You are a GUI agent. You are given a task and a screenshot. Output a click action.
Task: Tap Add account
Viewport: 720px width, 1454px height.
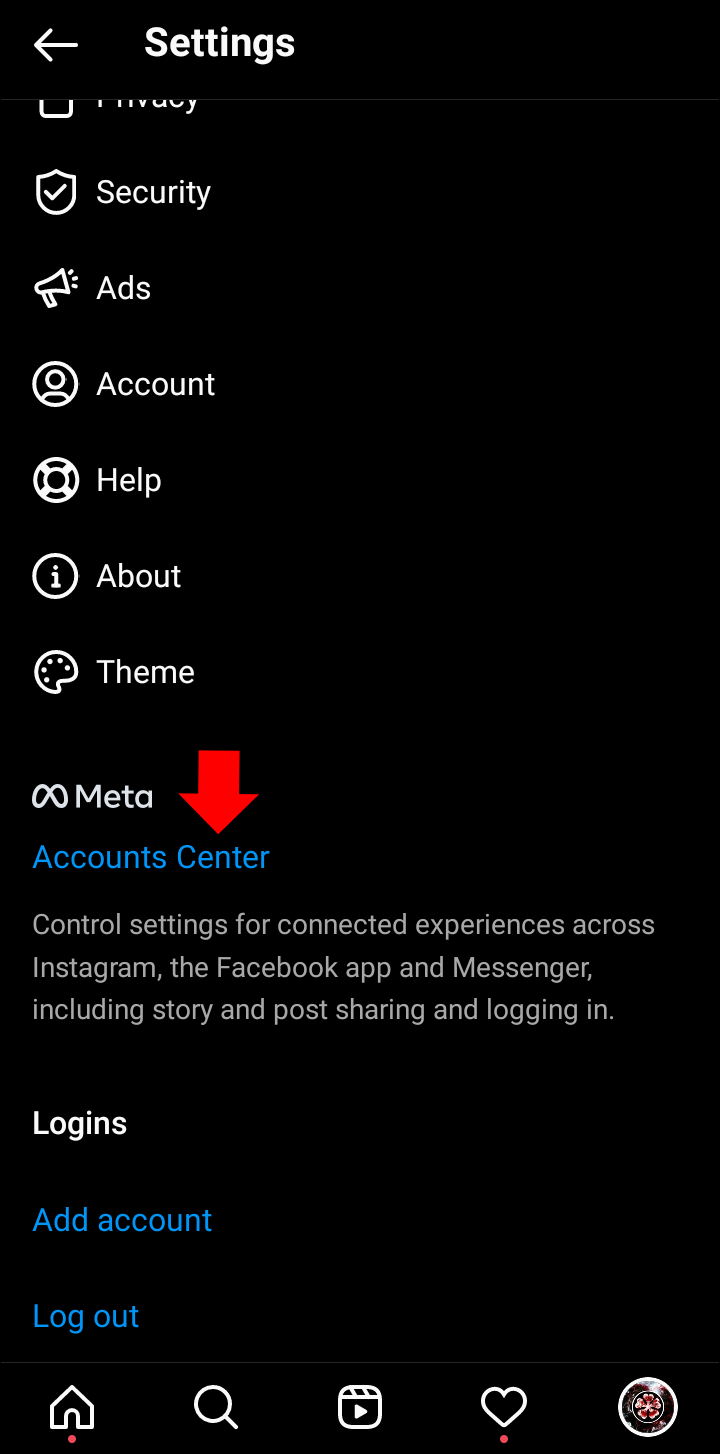[122, 1220]
